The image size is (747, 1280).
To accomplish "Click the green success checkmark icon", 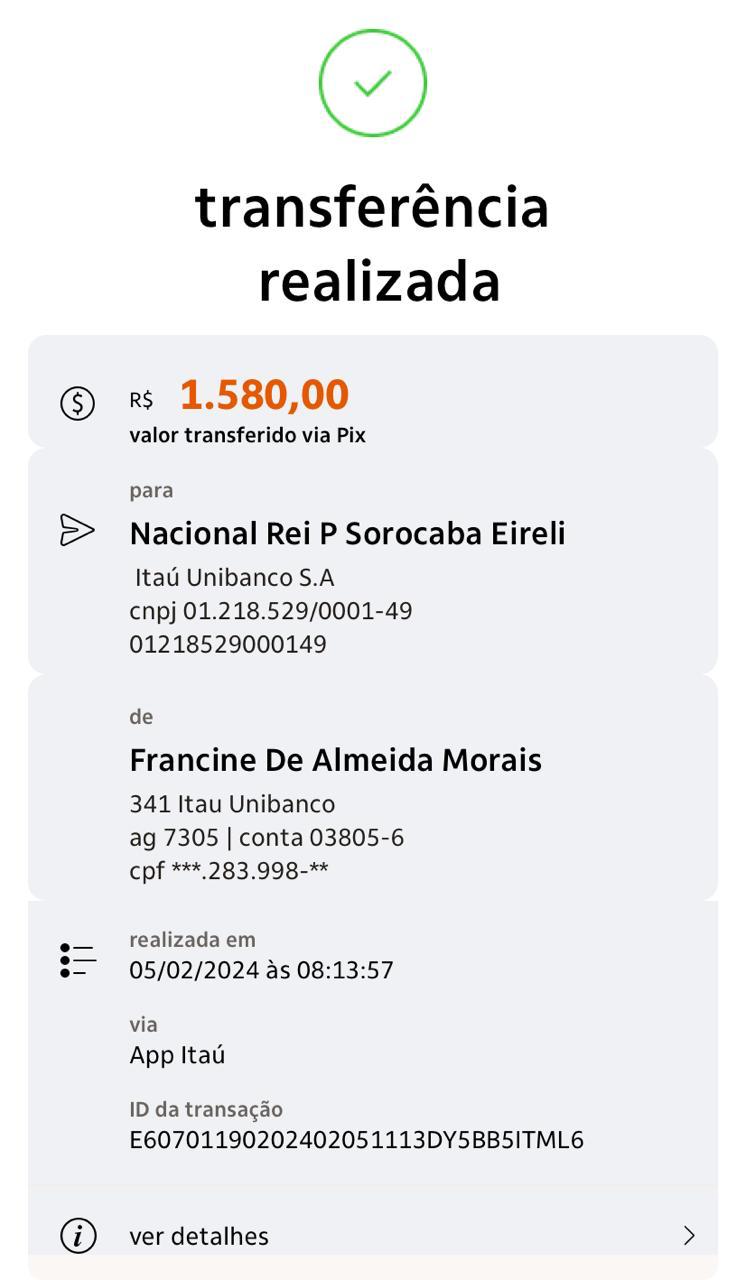I will click(373, 84).
